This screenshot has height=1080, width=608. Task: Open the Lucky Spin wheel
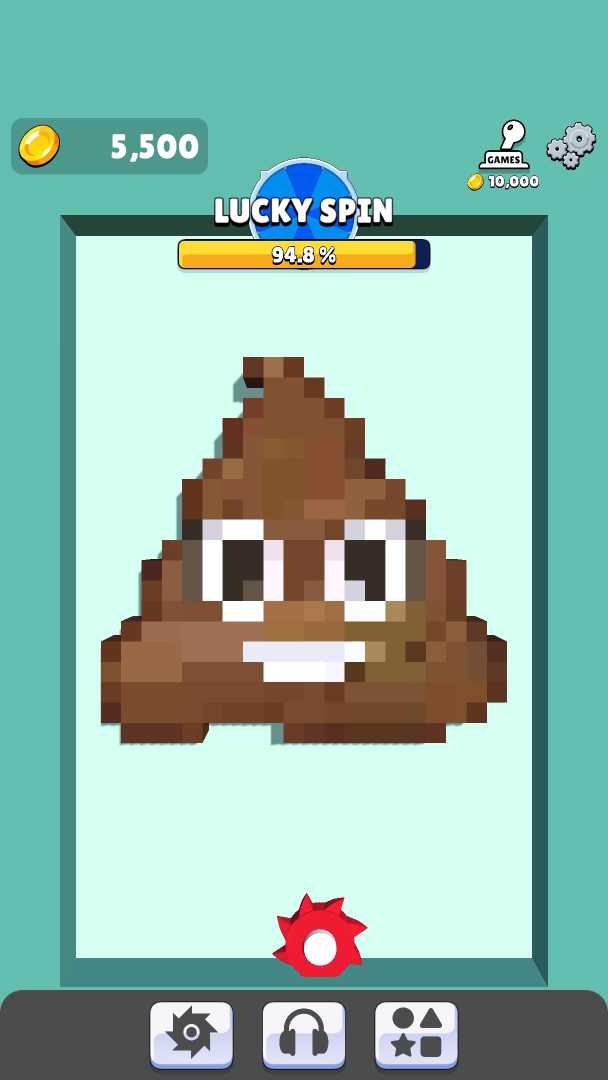pos(303,203)
